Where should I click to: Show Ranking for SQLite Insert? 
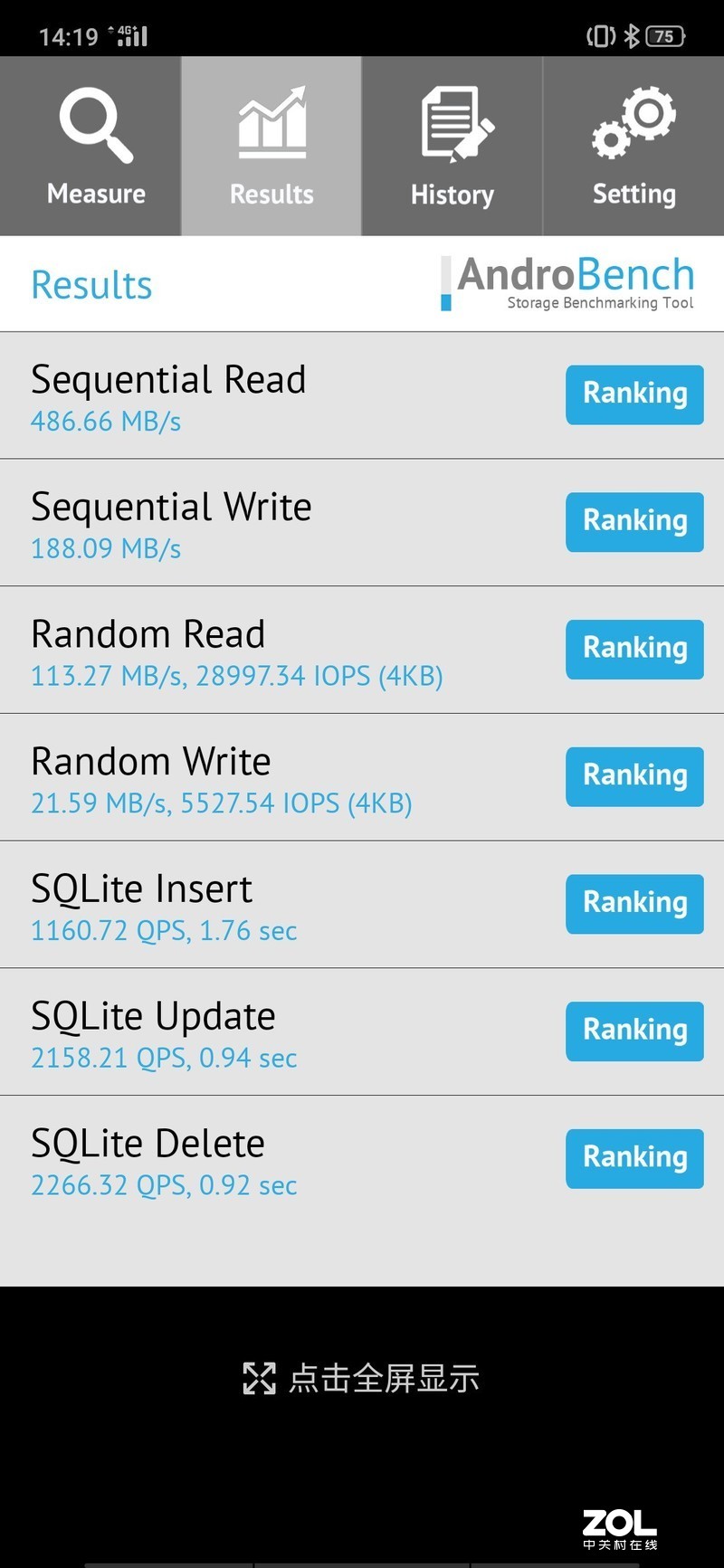point(634,904)
